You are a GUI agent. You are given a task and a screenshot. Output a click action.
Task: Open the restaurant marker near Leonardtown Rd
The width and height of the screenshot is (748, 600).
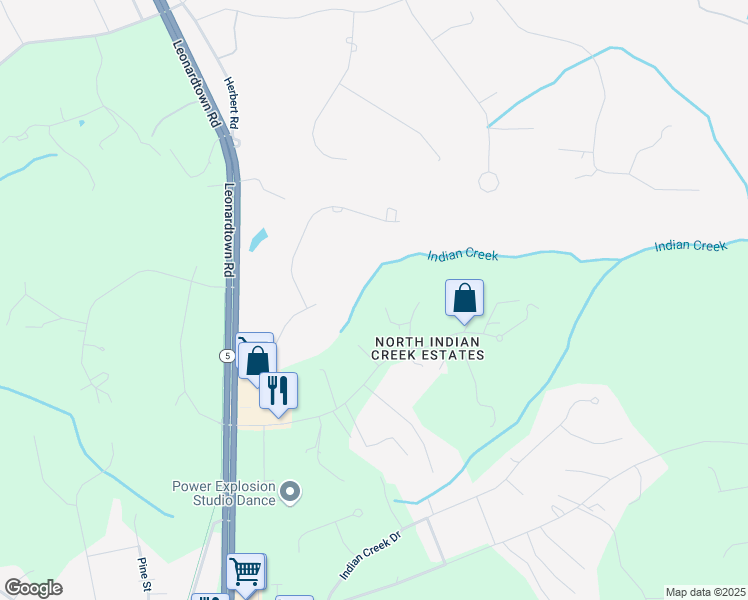278,389
